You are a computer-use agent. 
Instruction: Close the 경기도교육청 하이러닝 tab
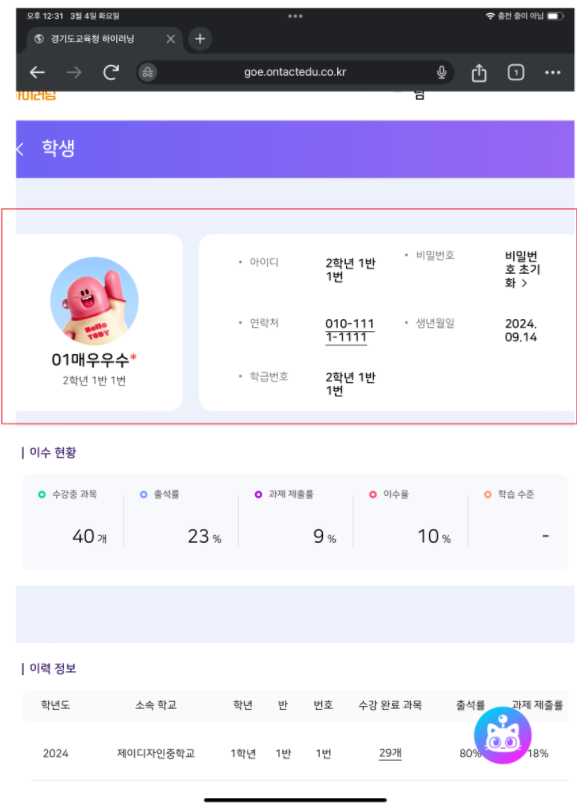(170, 39)
